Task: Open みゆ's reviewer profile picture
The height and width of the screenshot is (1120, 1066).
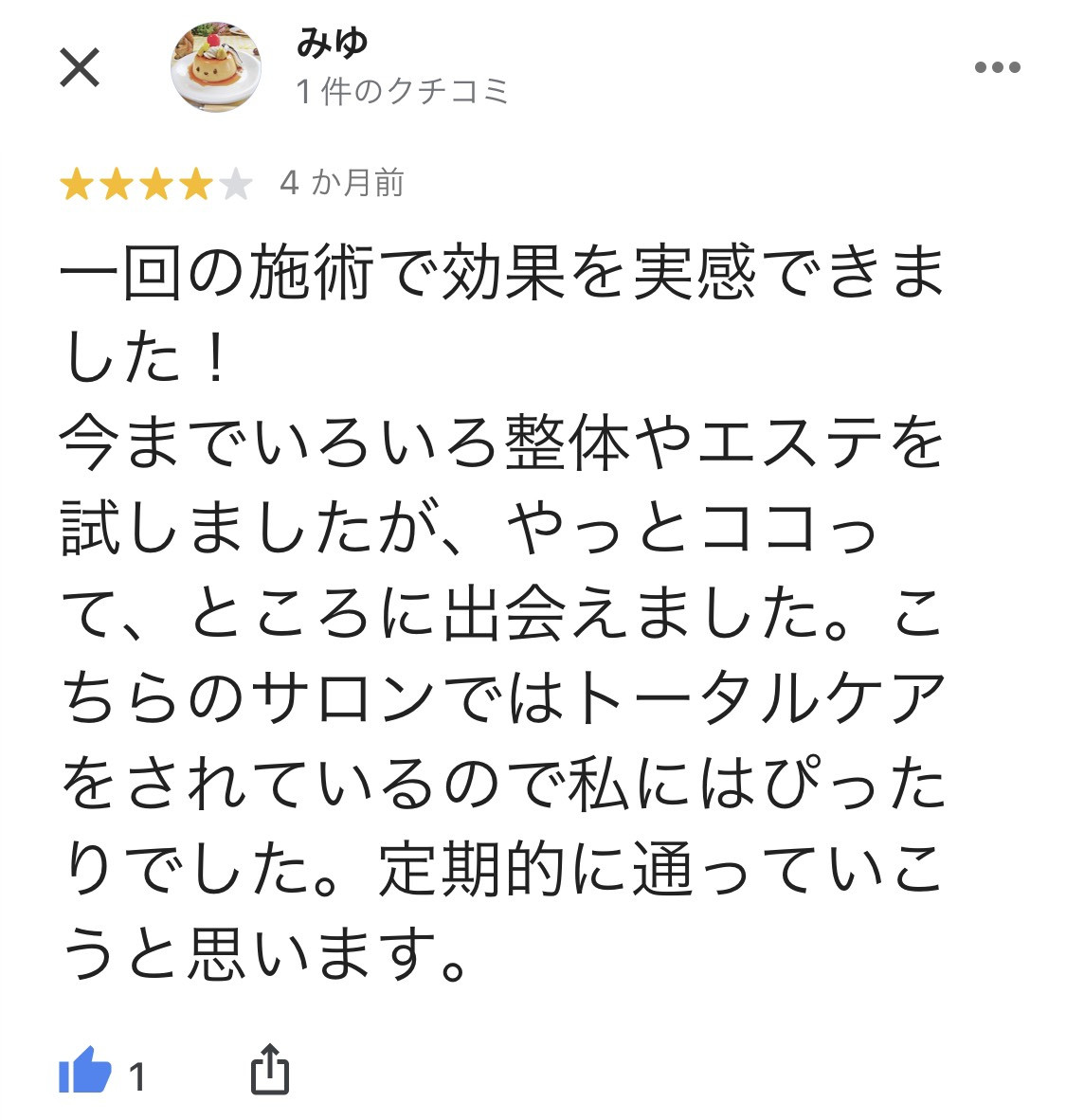Action: [216, 66]
